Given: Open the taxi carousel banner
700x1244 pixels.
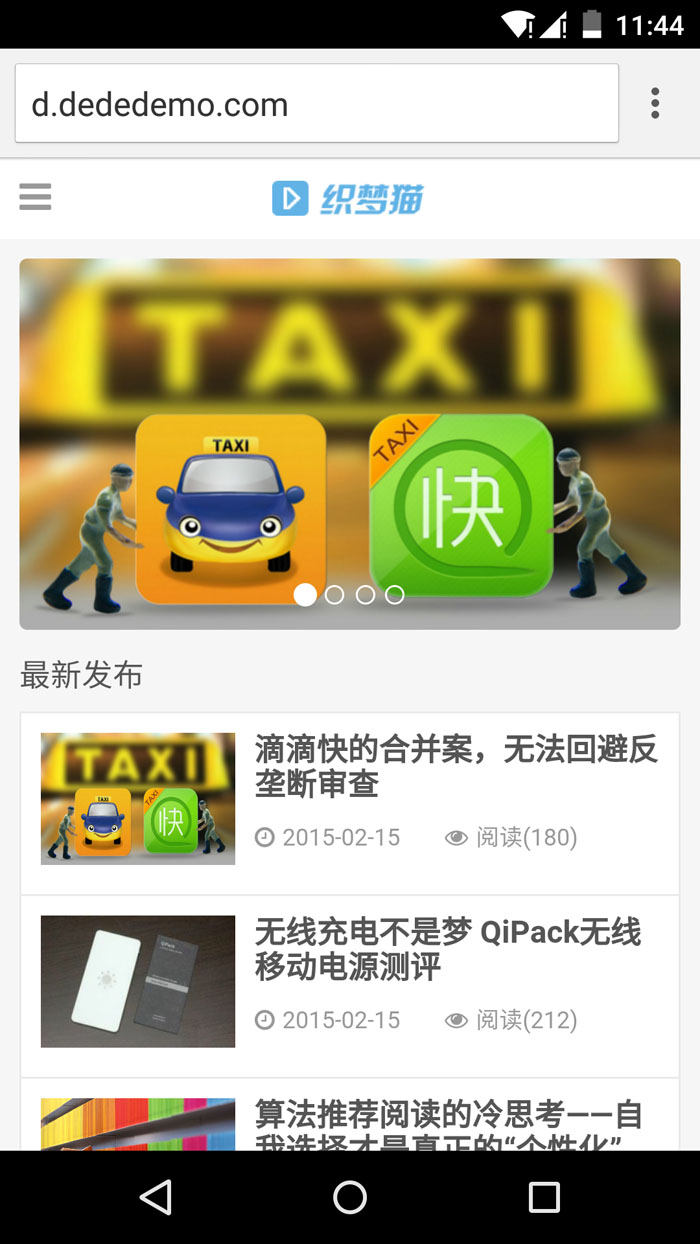Looking at the screenshot, I should 350,420.
